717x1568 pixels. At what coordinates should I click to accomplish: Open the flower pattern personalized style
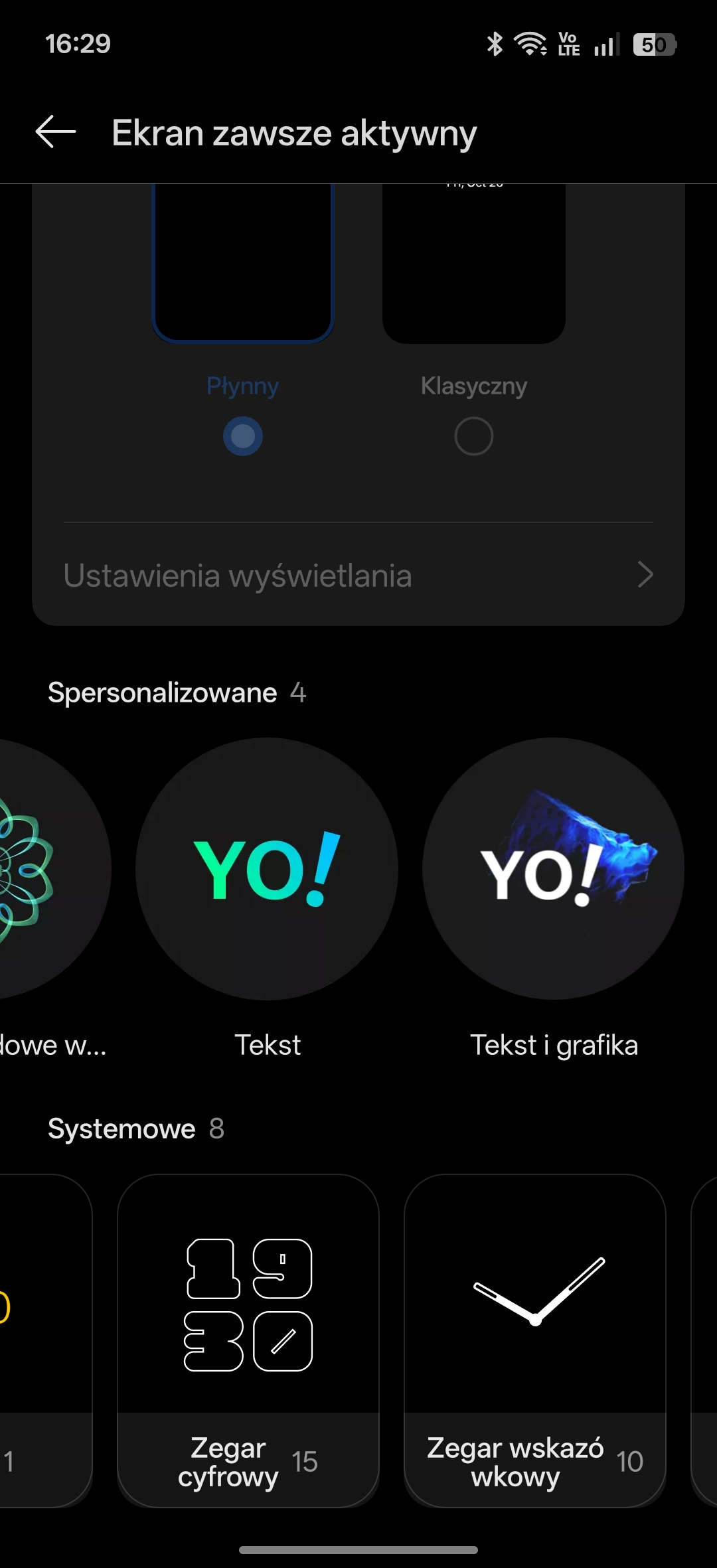click(40, 868)
